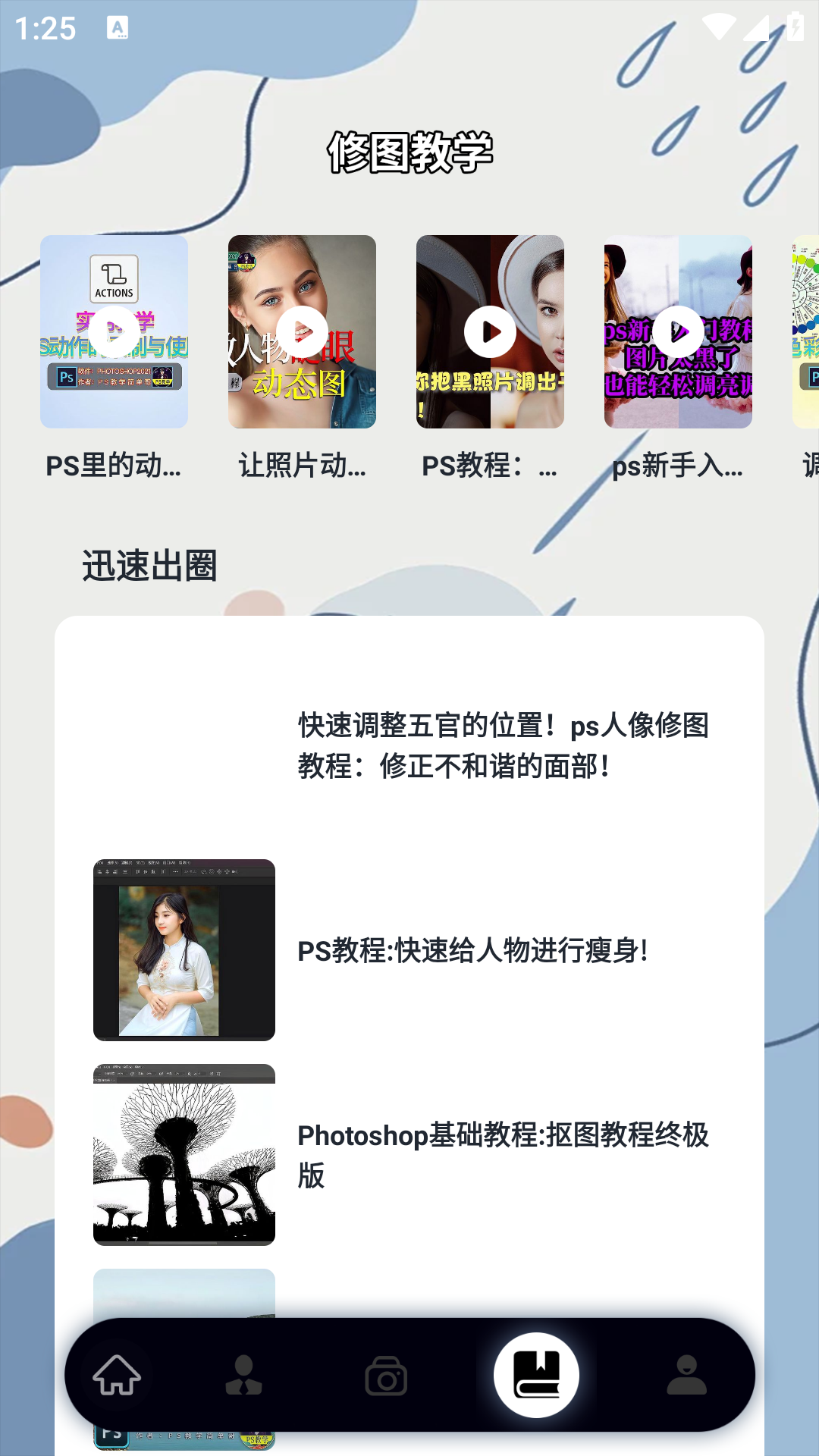Open the second bottom navigation tab
819x1456 pixels.
coord(243,1375)
